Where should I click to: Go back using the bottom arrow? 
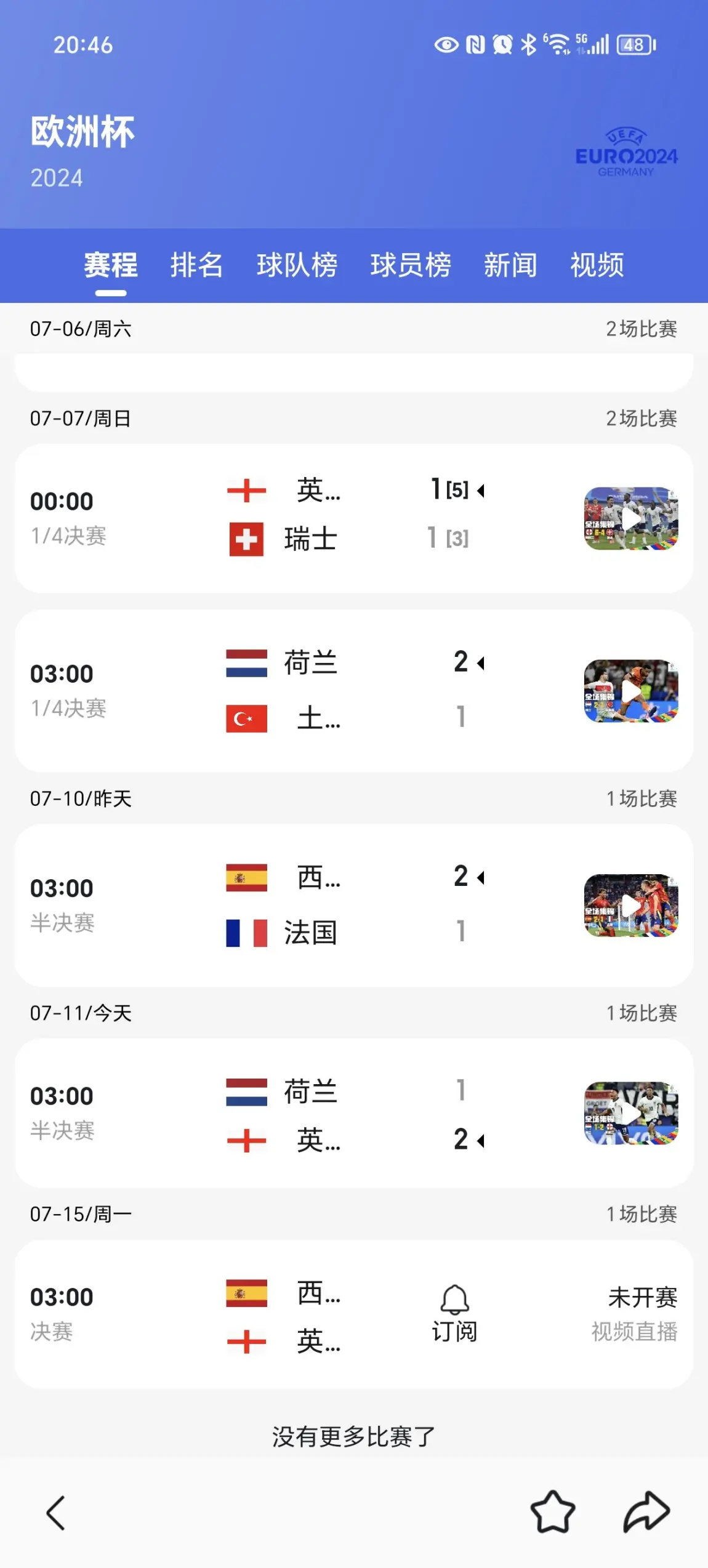56,1513
